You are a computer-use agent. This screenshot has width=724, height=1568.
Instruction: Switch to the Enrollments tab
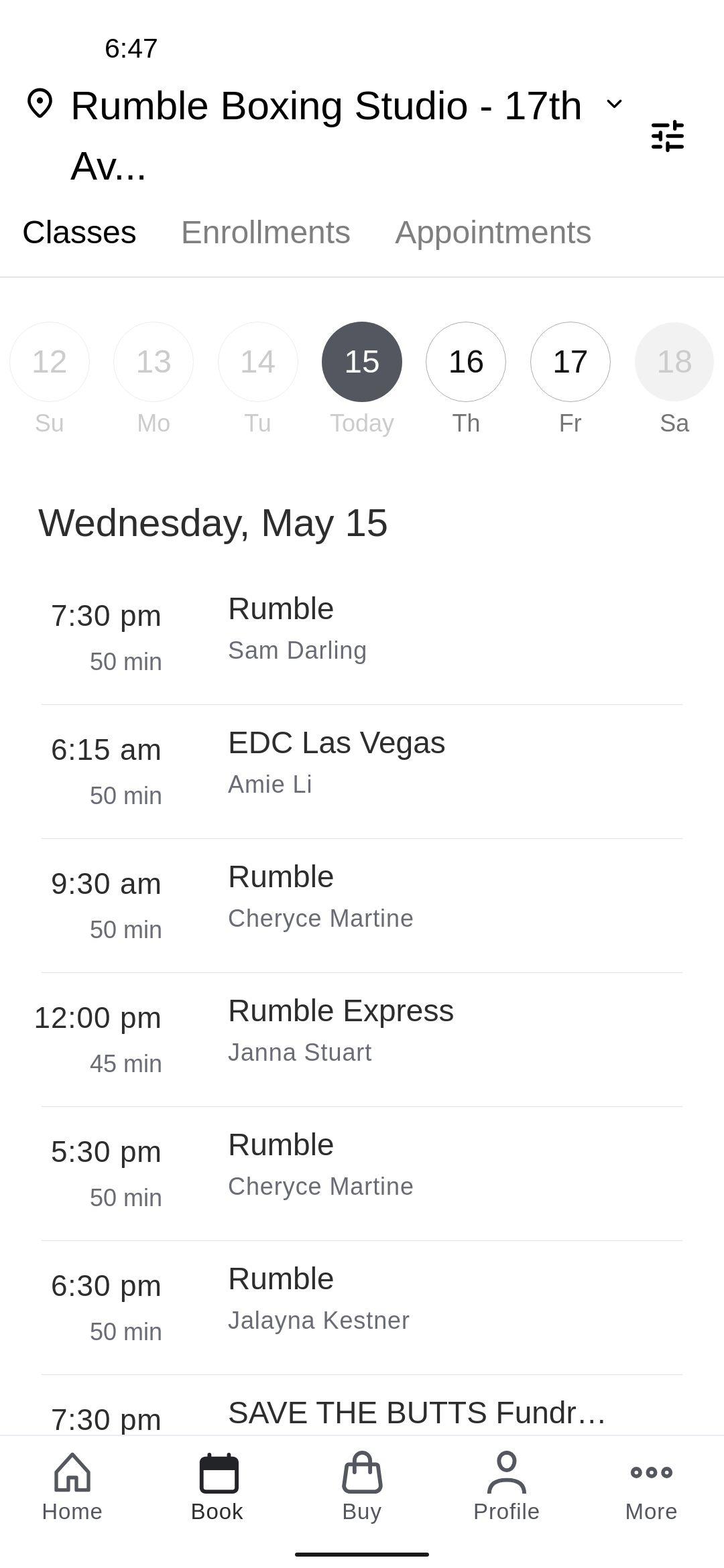coord(265,233)
